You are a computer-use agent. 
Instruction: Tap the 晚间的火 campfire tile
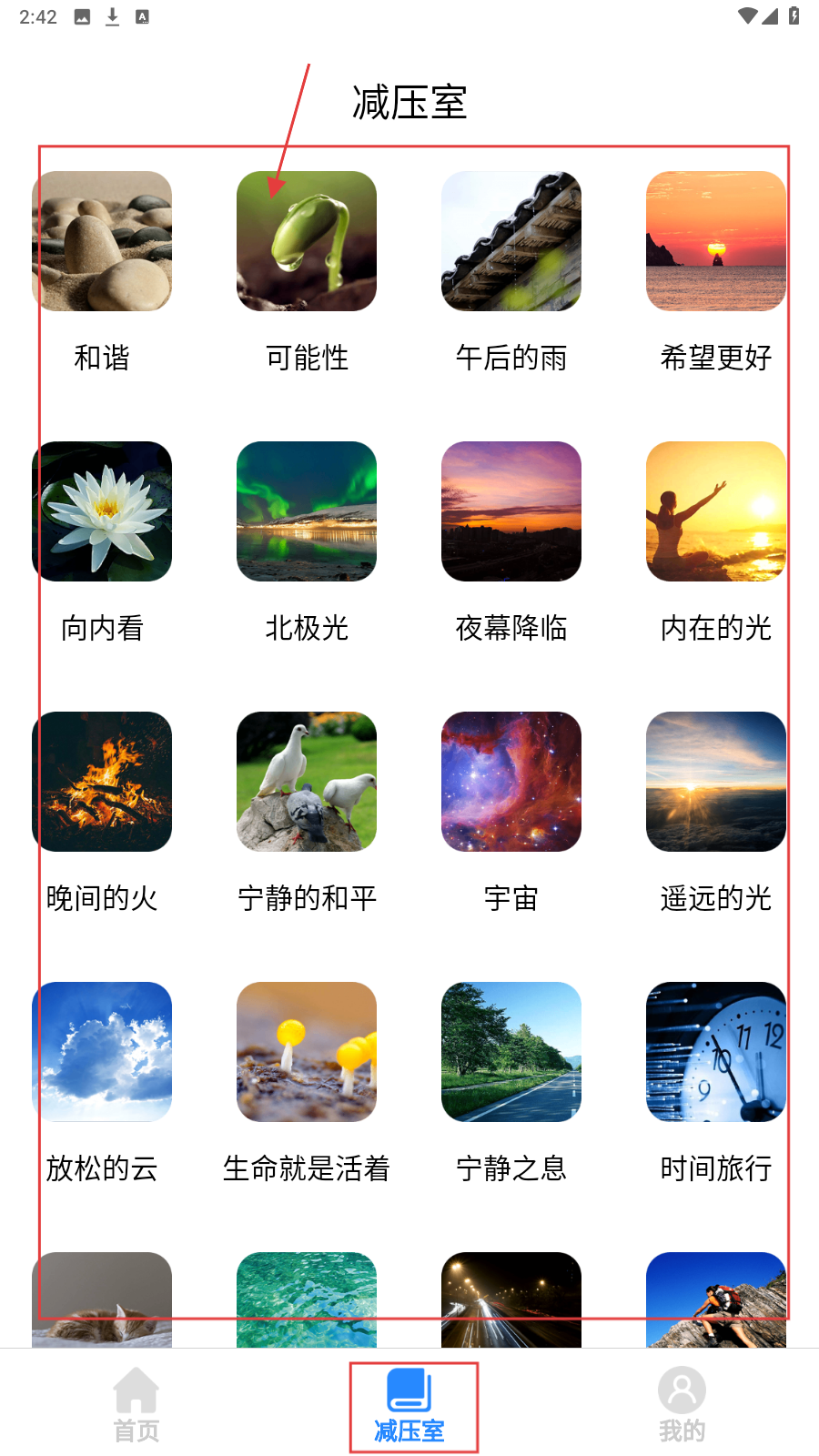pos(102,782)
